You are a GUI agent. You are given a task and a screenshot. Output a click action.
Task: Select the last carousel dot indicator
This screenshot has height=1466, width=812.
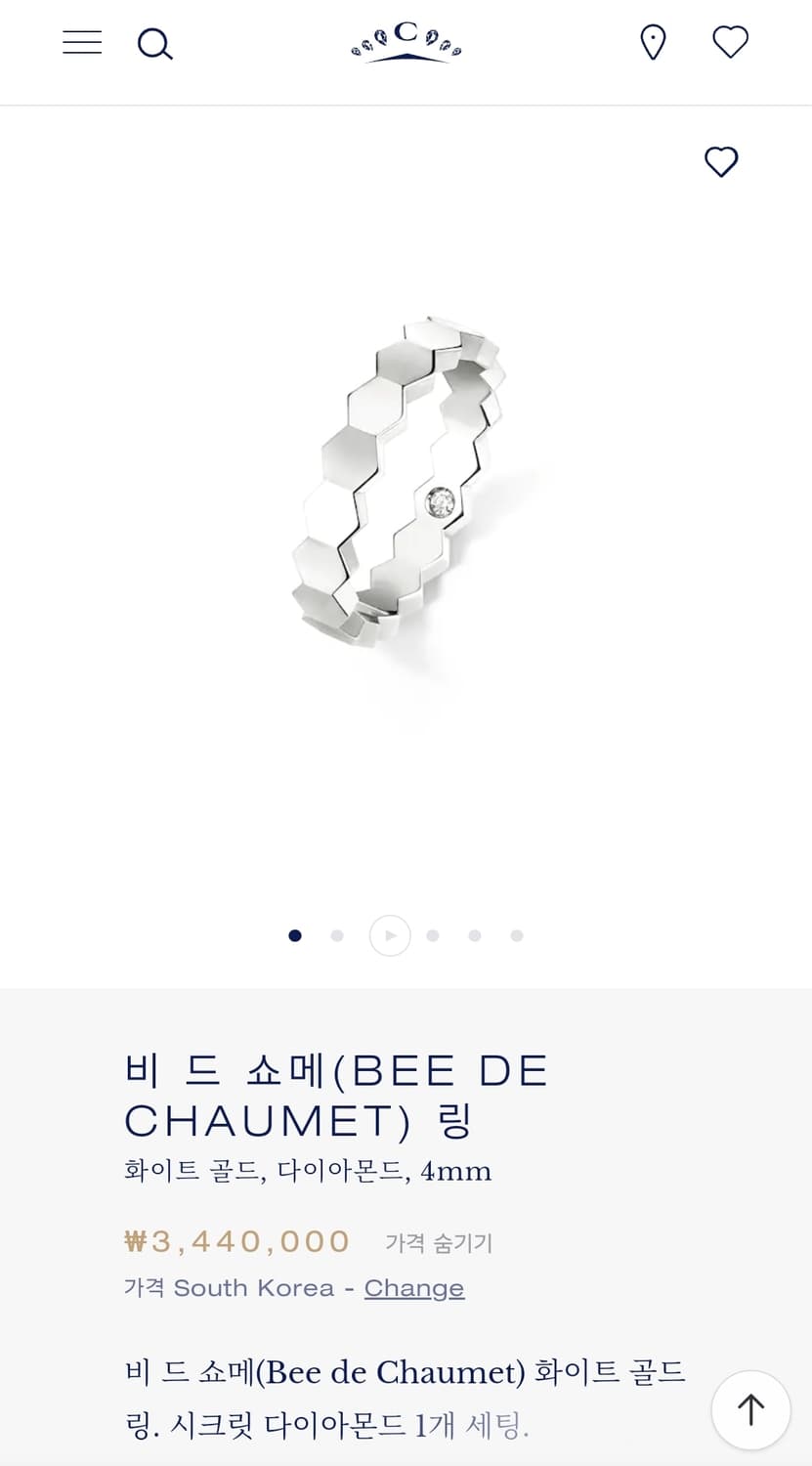(x=516, y=935)
